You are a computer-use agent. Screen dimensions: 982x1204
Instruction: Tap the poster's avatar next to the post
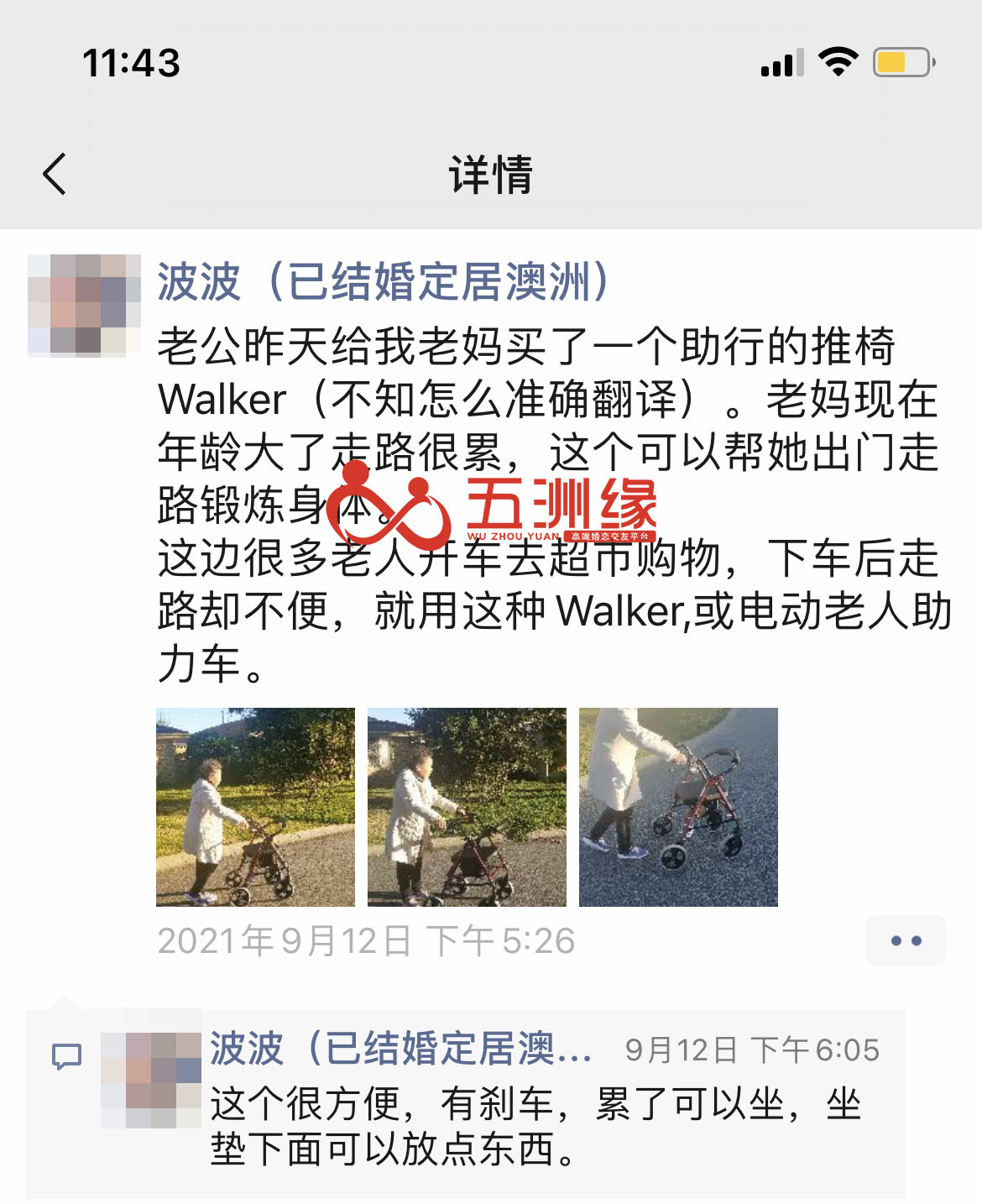pyautogui.click(x=84, y=305)
